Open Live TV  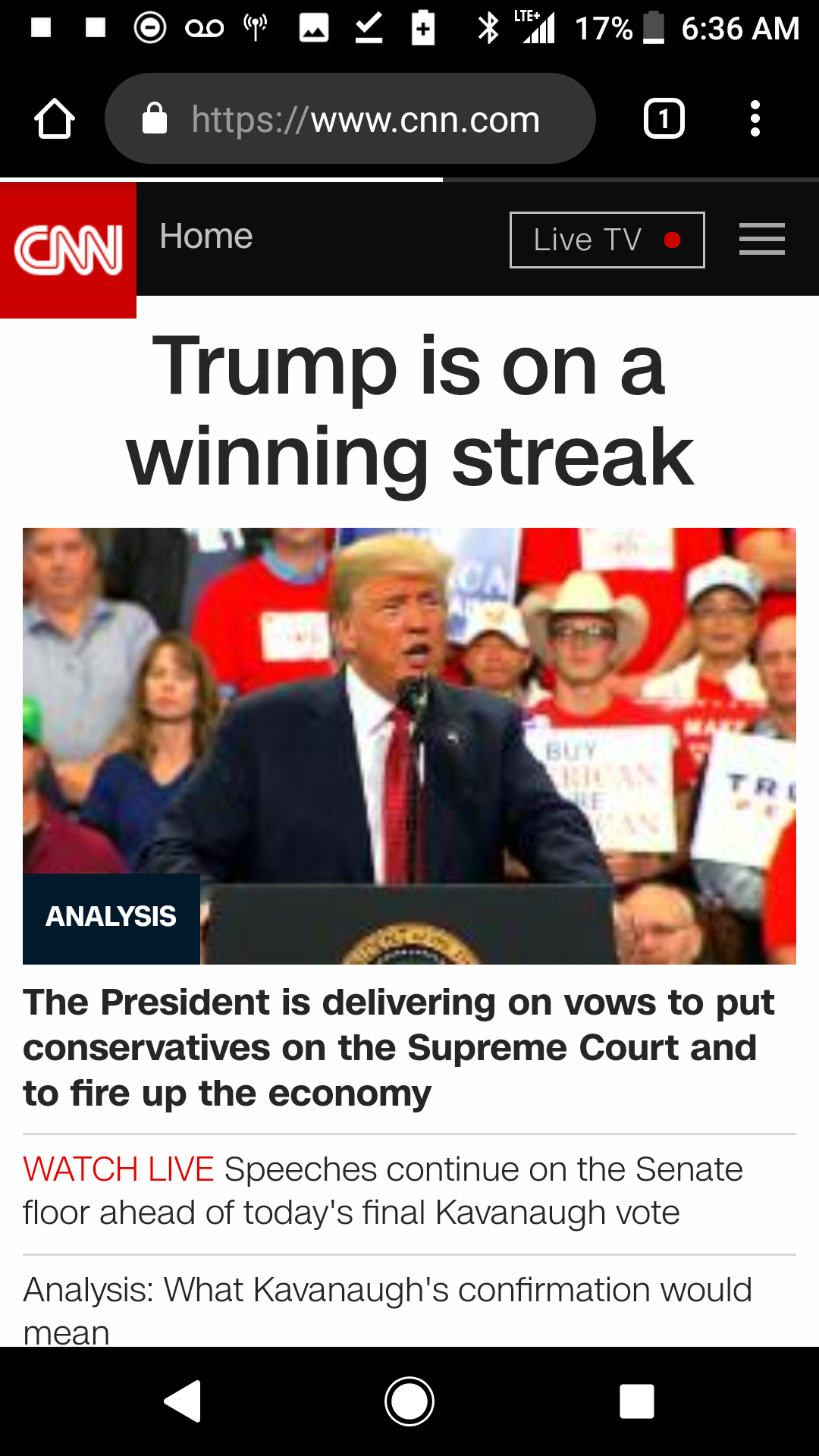pos(607,240)
